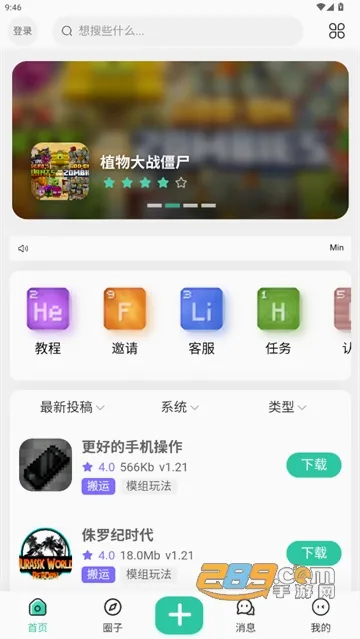Go to the 首页 home tab
The height and width of the screenshot is (639, 360).
(x=38, y=615)
